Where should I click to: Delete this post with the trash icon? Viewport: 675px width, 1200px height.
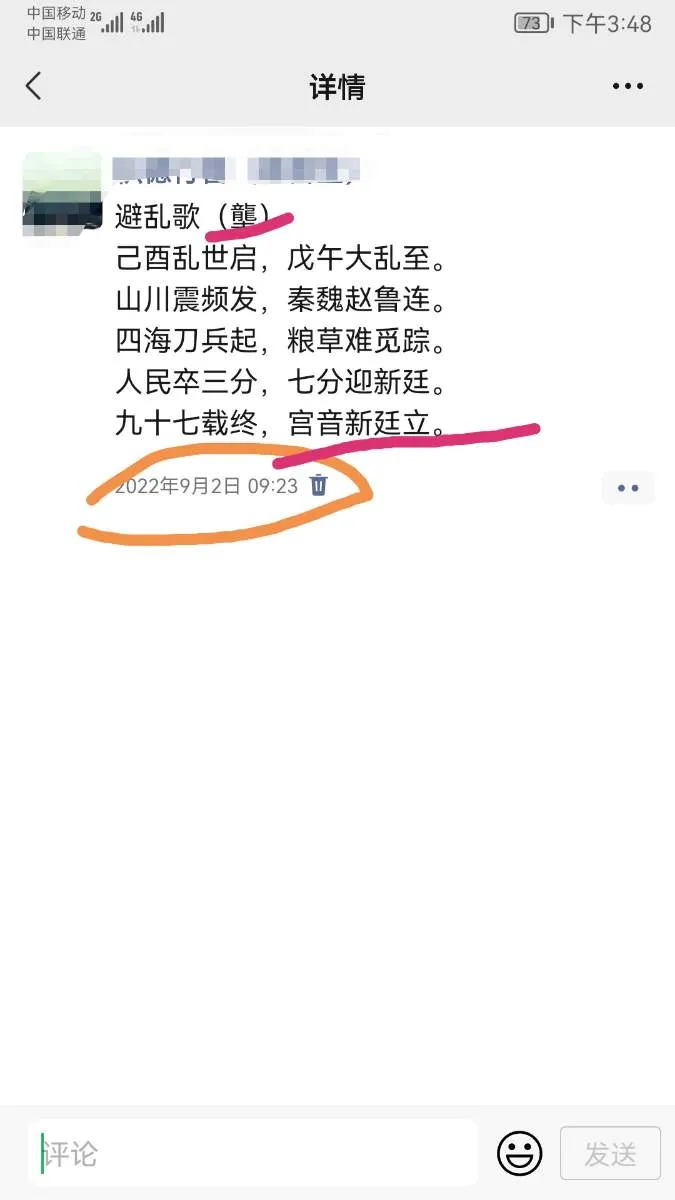pyautogui.click(x=319, y=486)
